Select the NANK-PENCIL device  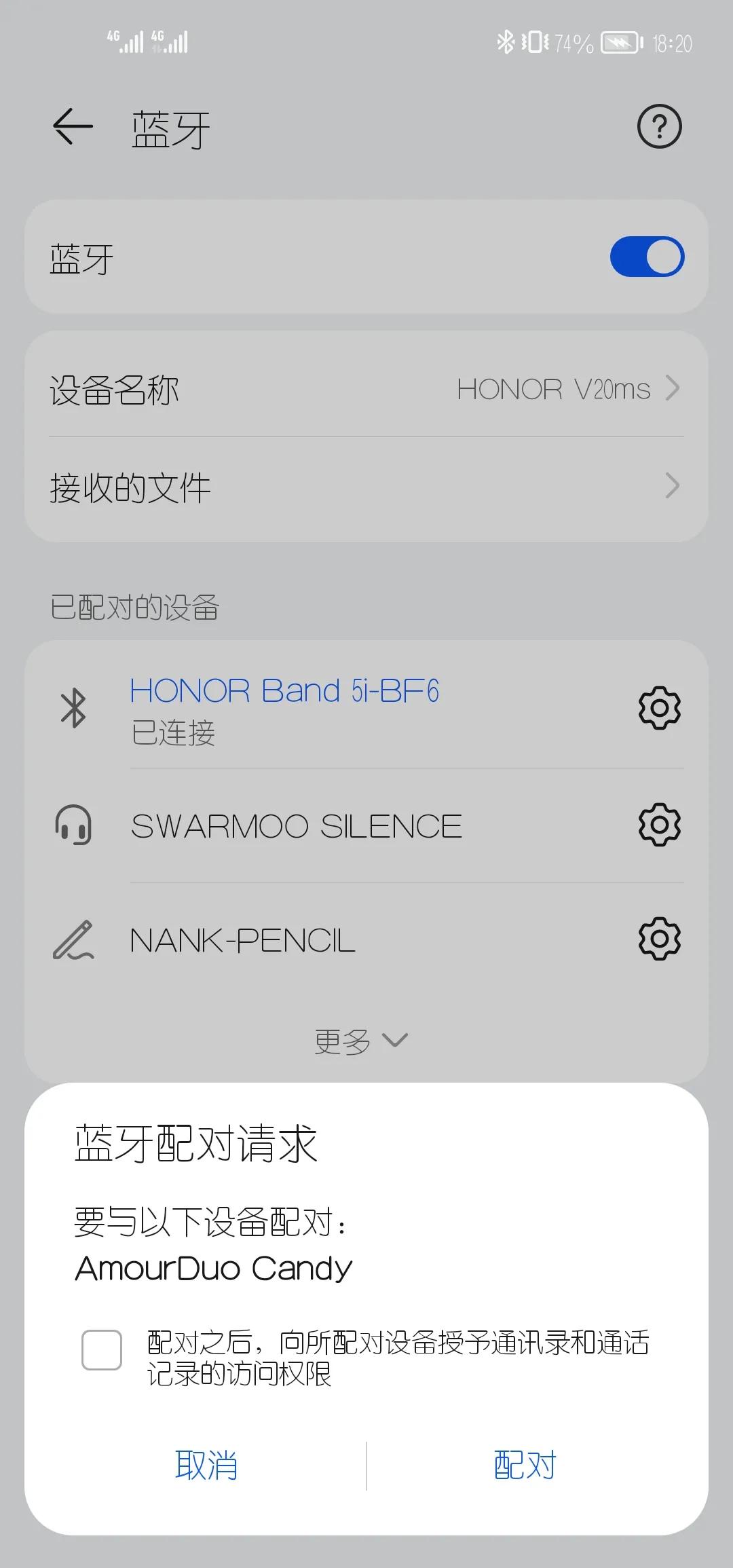coord(242,940)
